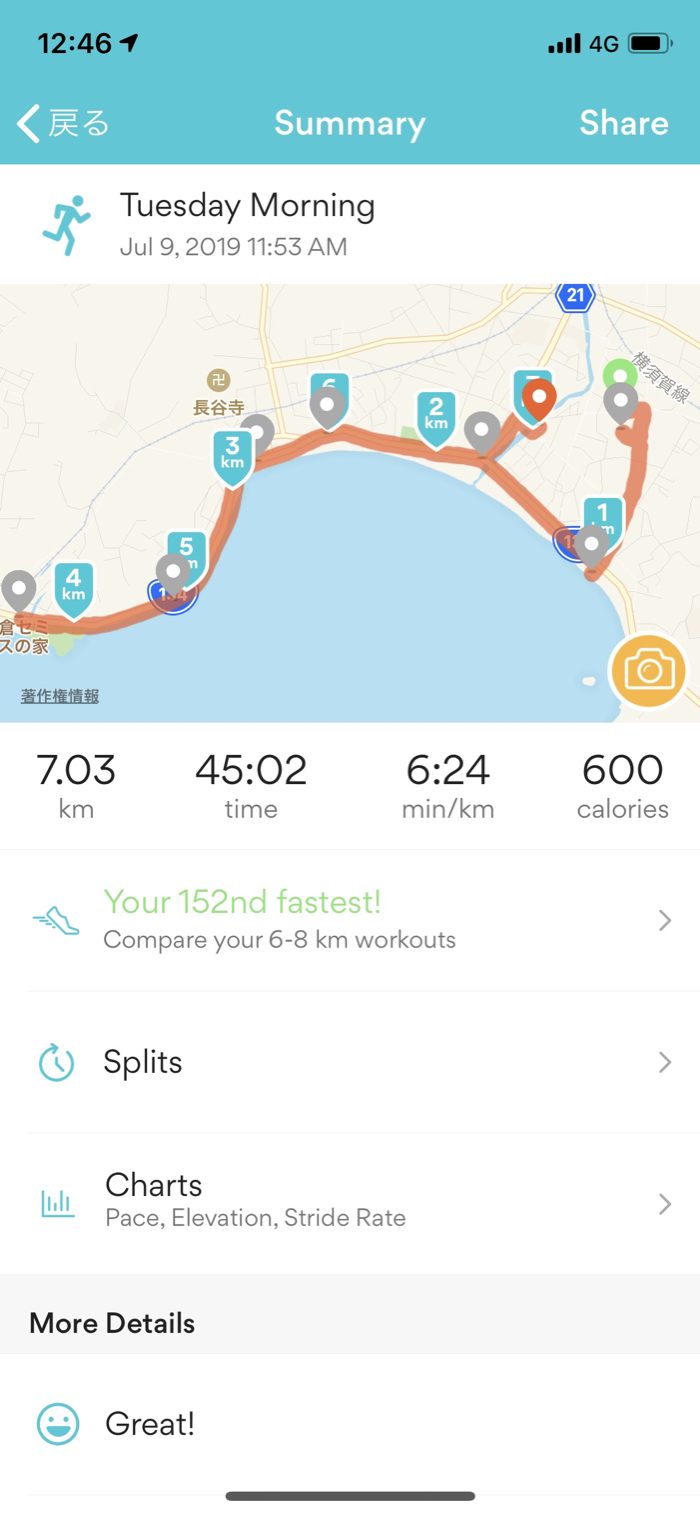The width and height of the screenshot is (700, 1516).
Task: View Charts for pace and elevation
Action: click(350, 1200)
